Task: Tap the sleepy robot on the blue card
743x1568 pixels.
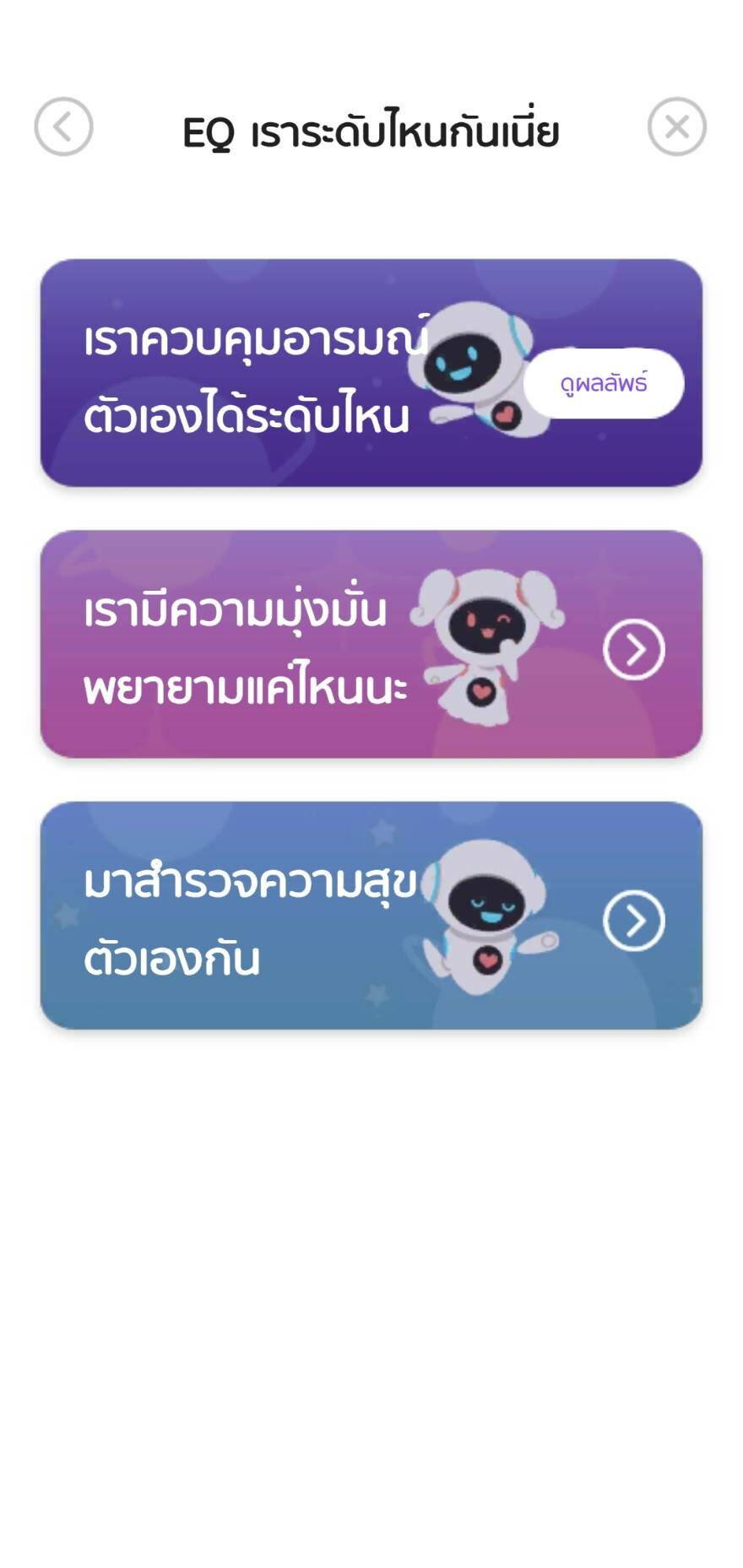Action: click(485, 907)
